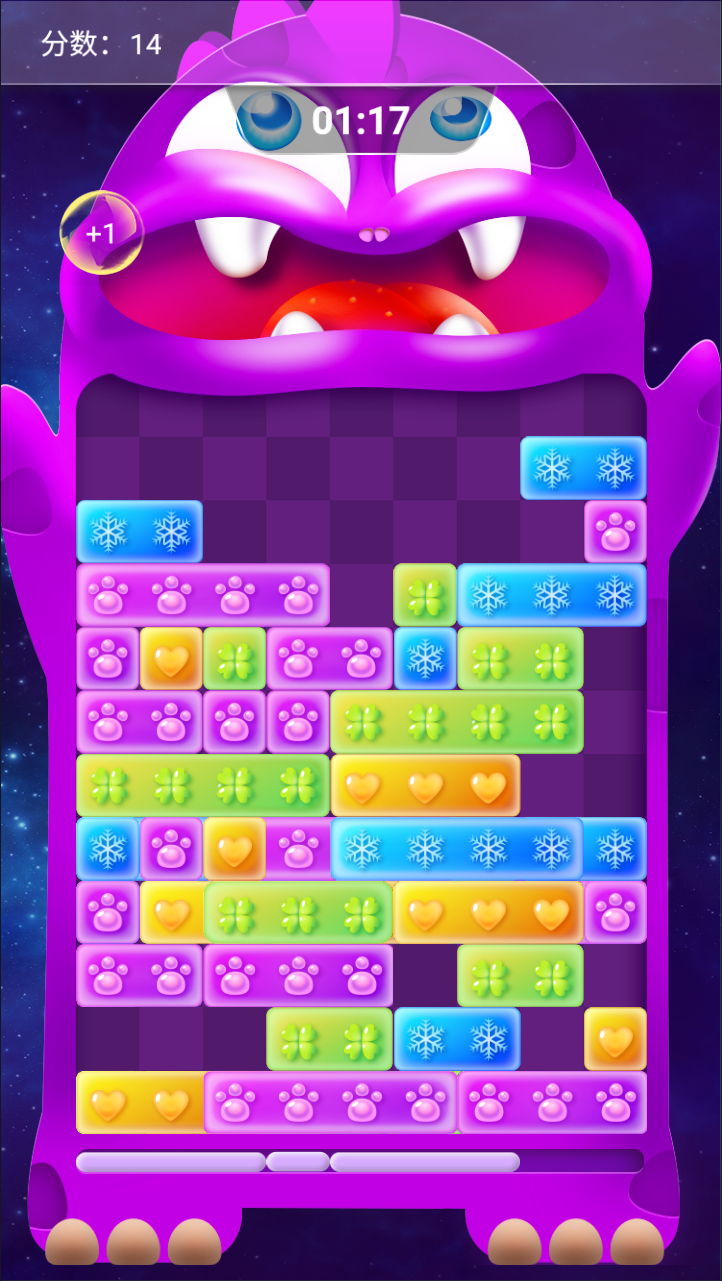Select the four-snowflake blue block
The image size is (722, 1281).
click(457, 849)
